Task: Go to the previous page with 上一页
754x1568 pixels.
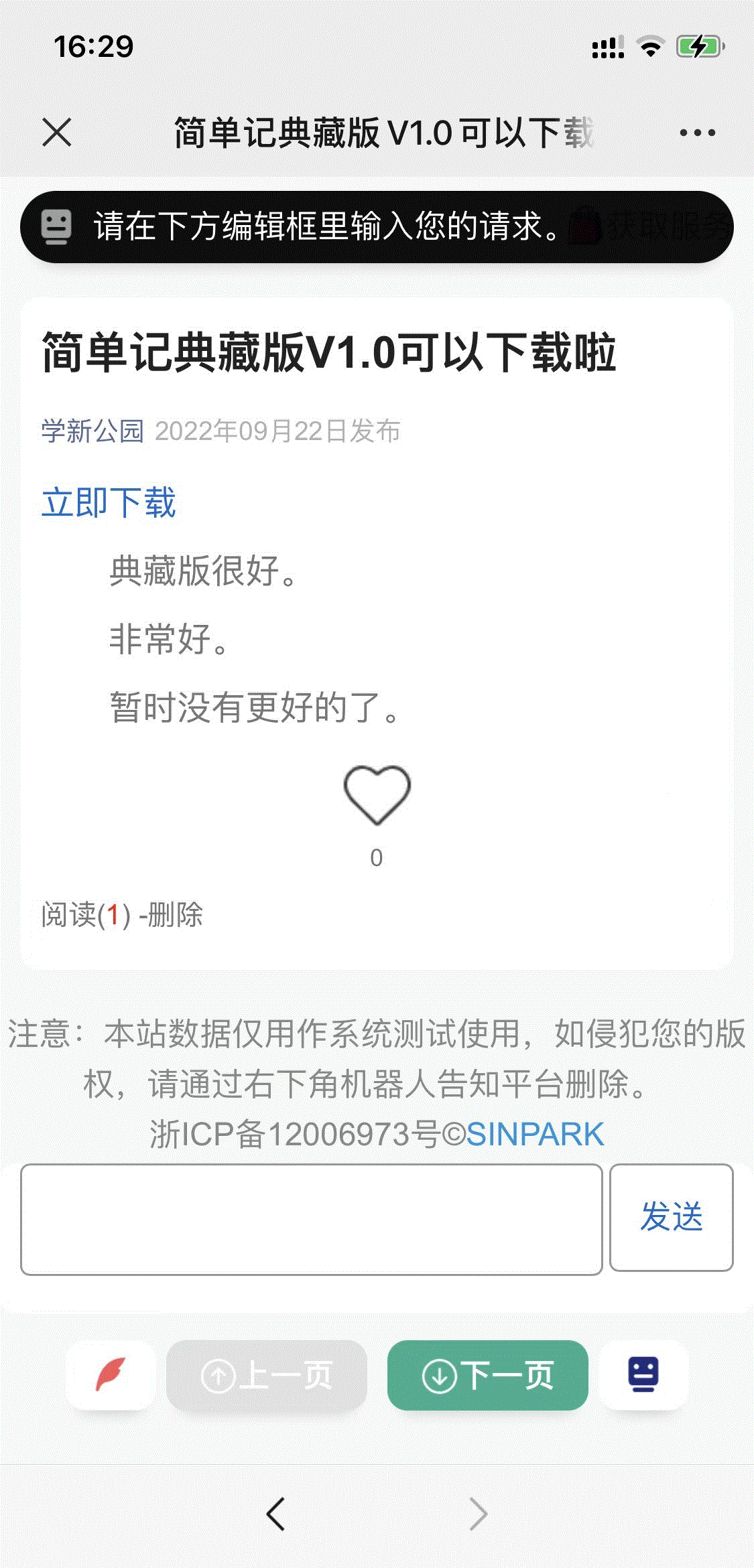Action: pos(267,1376)
